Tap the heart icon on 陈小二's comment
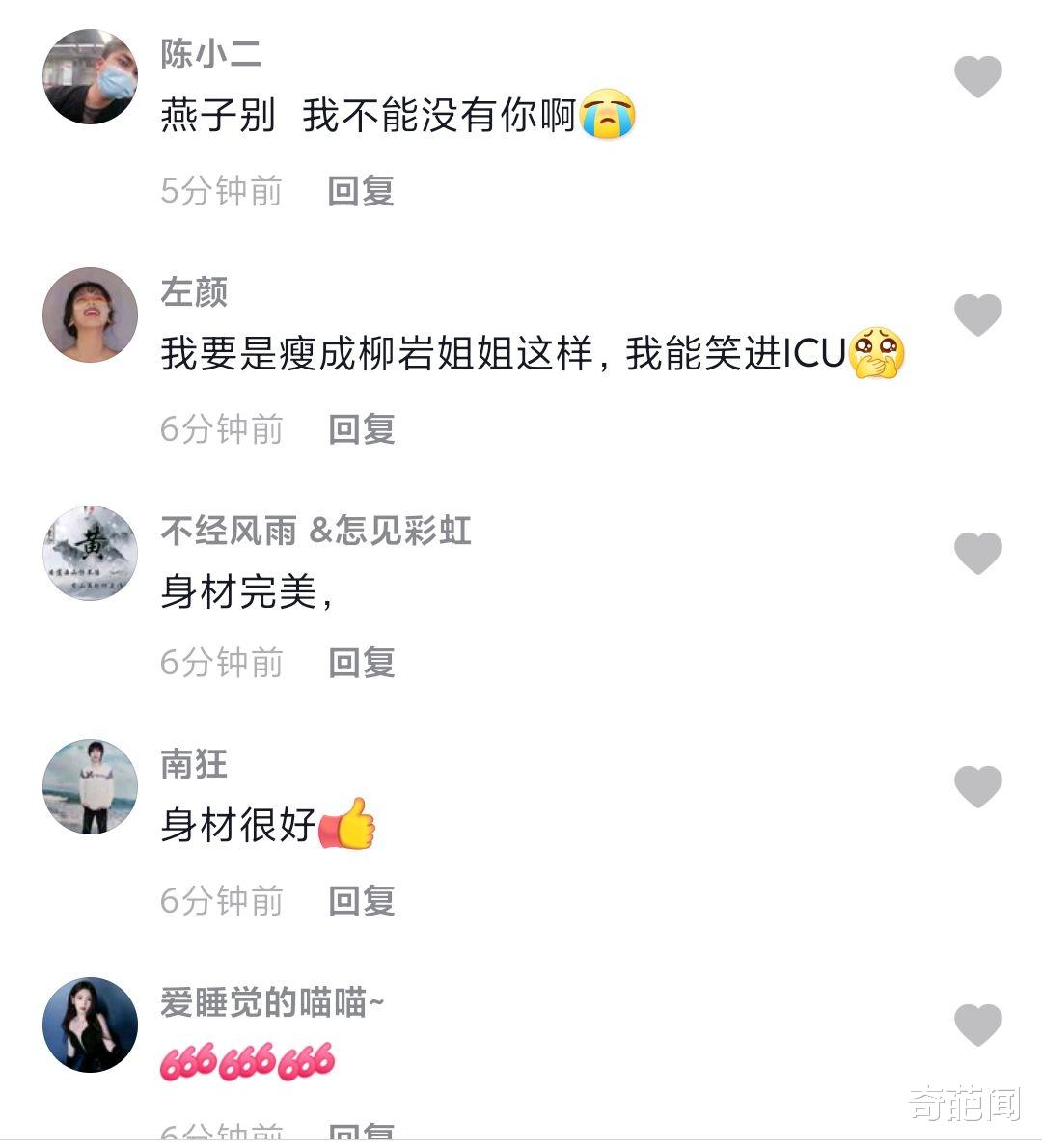Screen dimensions: 1042x1148 click(x=979, y=77)
